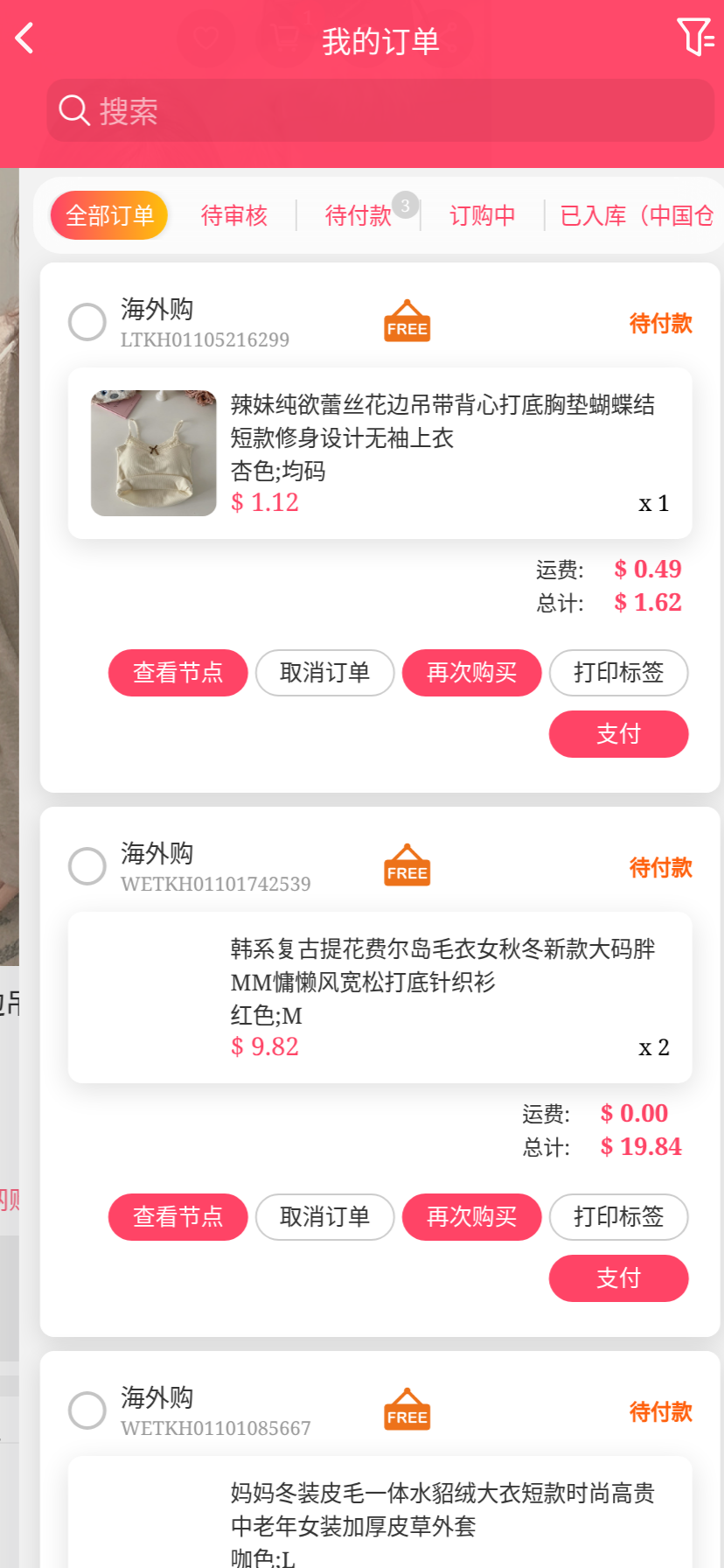Select order LTKH01105216299 radio button

(87, 322)
